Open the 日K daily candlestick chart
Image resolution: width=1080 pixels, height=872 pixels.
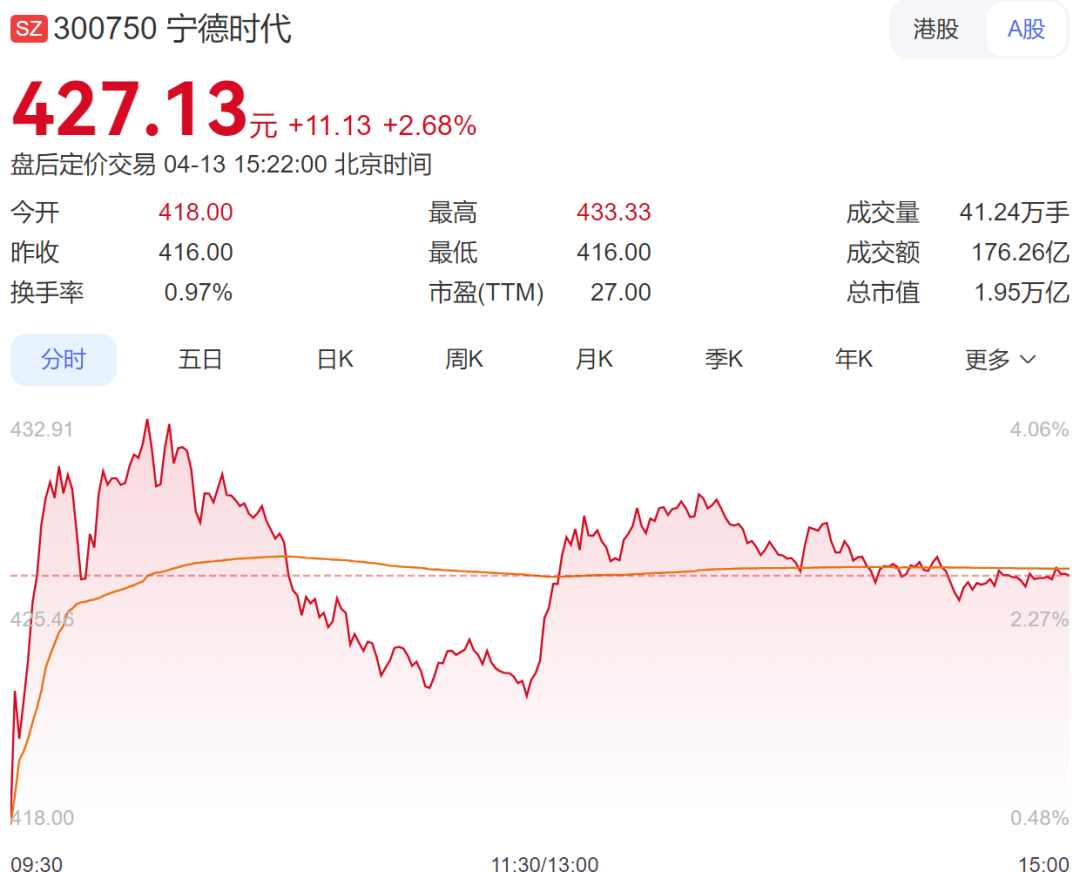[x=335, y=360]
